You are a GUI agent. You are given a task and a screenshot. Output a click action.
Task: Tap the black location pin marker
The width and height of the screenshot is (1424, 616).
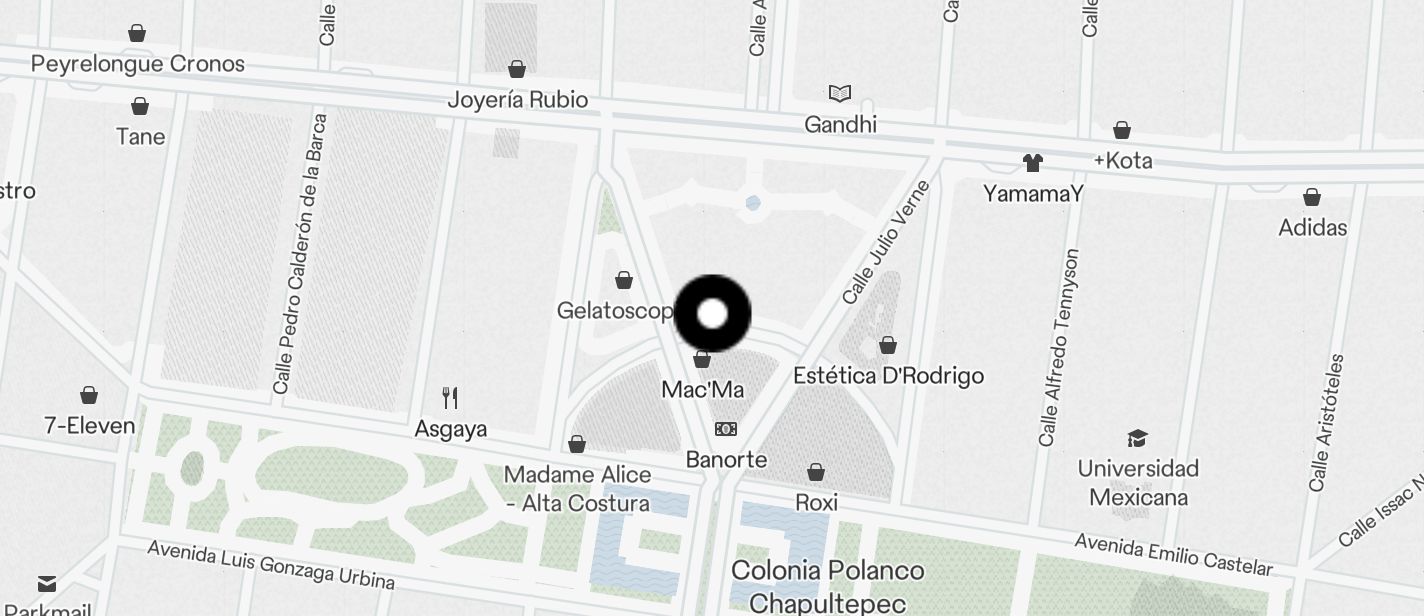tap(712, 314)
